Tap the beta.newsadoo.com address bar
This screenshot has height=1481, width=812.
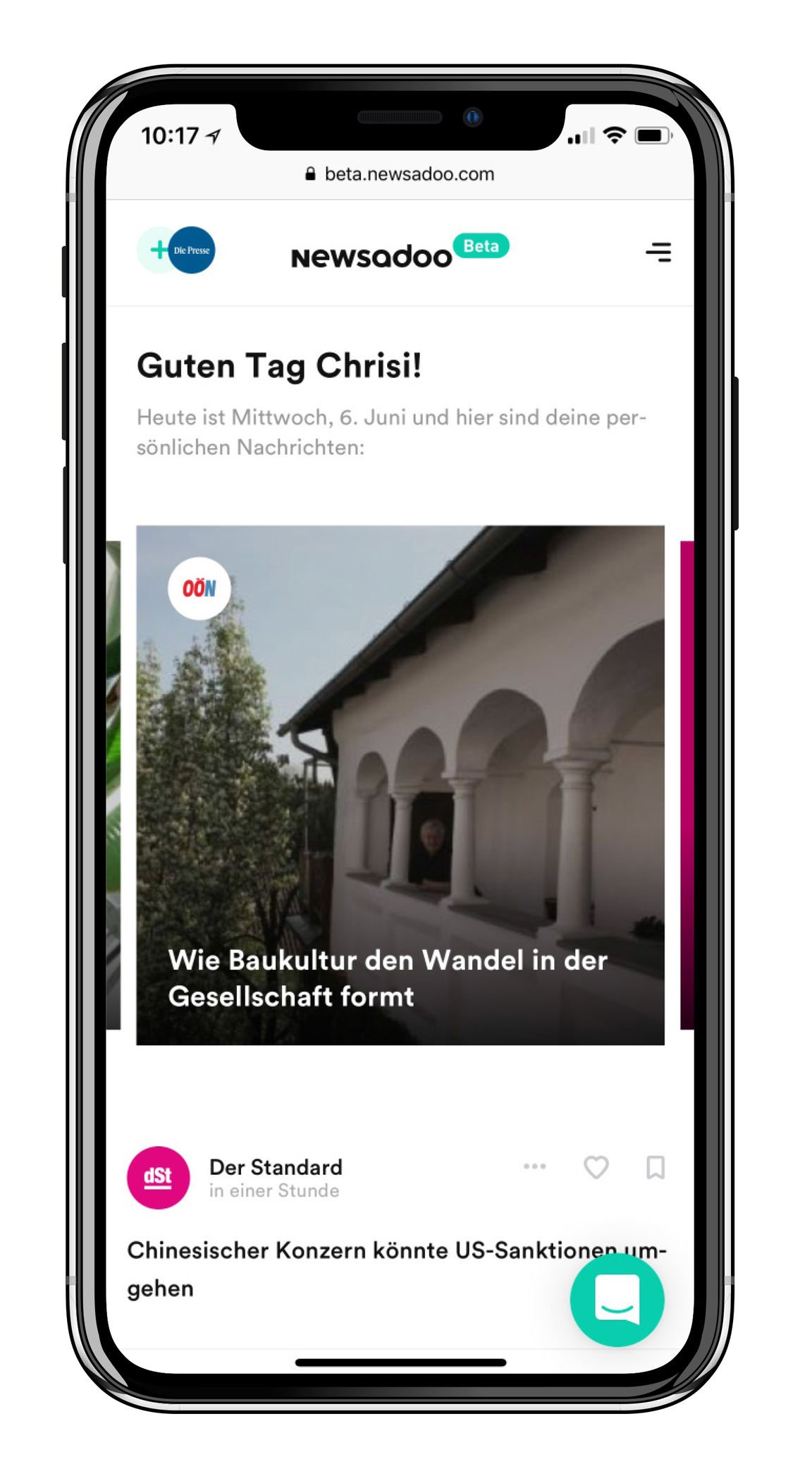click(x=400, y=174)
